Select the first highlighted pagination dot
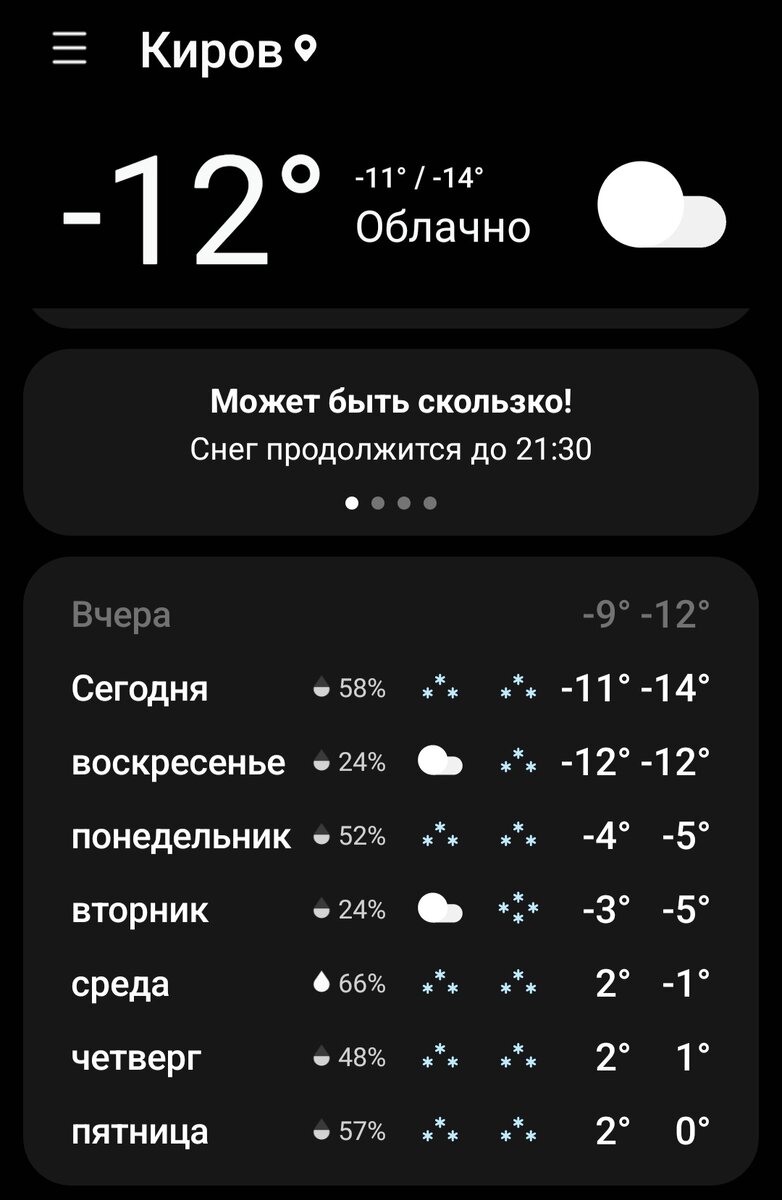The height and width of the screenshot is (1200, 782). click(x=351, y=504)
